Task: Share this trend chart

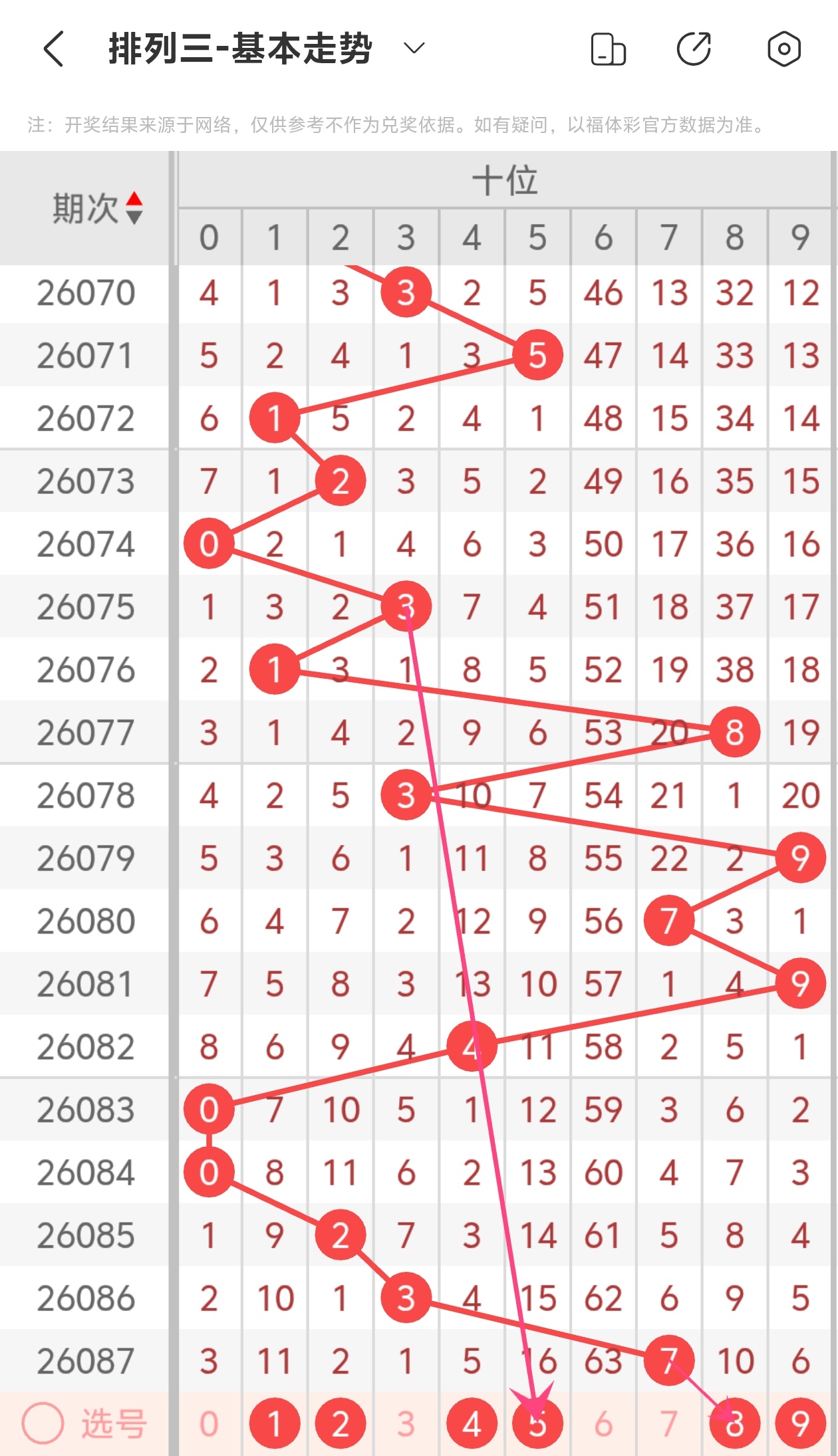Action: pyautogui.click(x=694, y=49)
